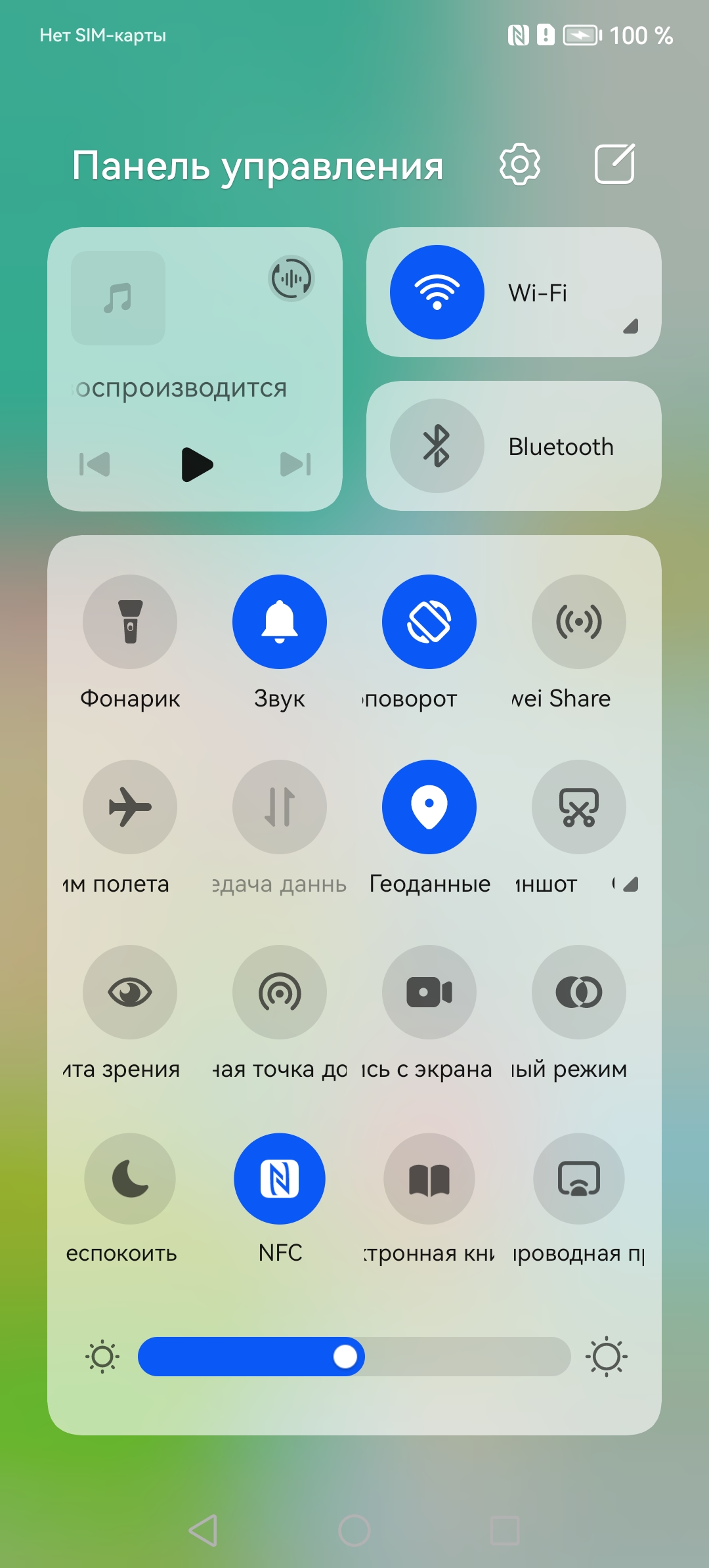Image resolution: width=709 pixels, height=1568 pixels.
Task: Take a screenshot with the scissors tile
Action: click(578, 807)
